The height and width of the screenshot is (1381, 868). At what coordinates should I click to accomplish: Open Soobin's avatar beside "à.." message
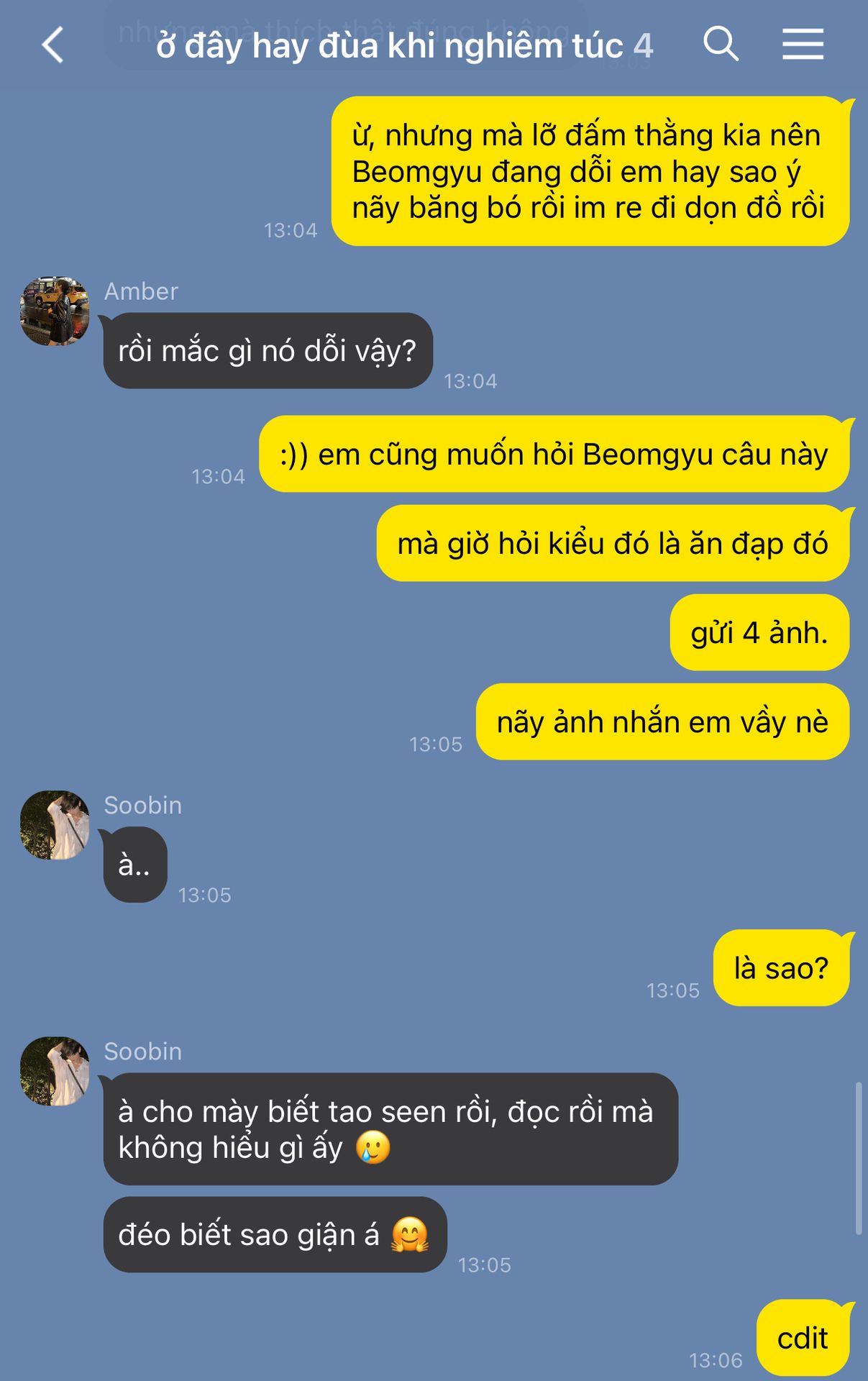point(55,825)
